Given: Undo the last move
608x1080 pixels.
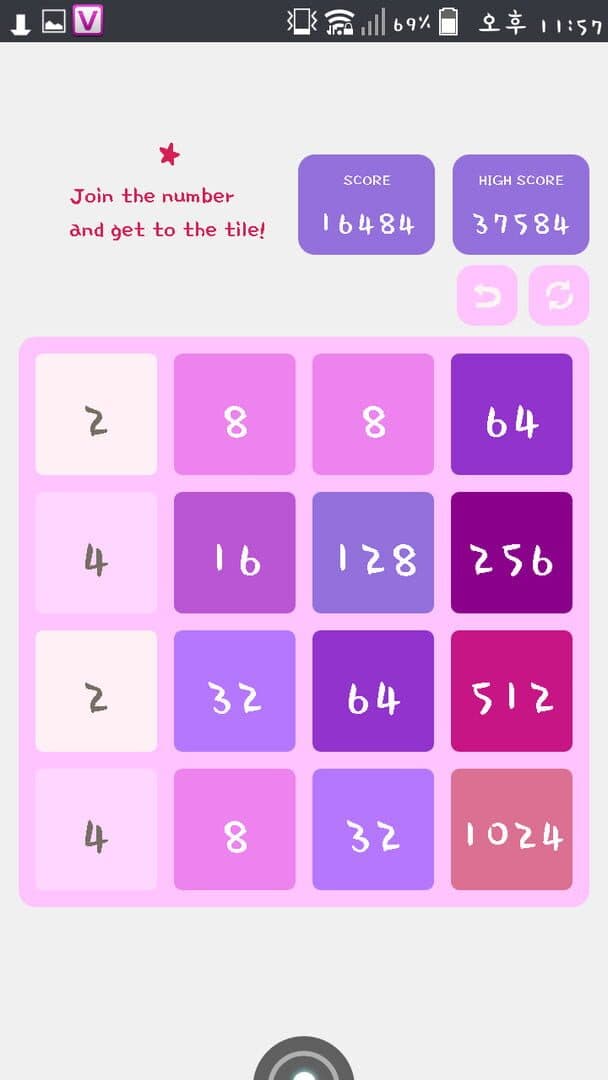Looking at the screenshot, I should point(487,295).
